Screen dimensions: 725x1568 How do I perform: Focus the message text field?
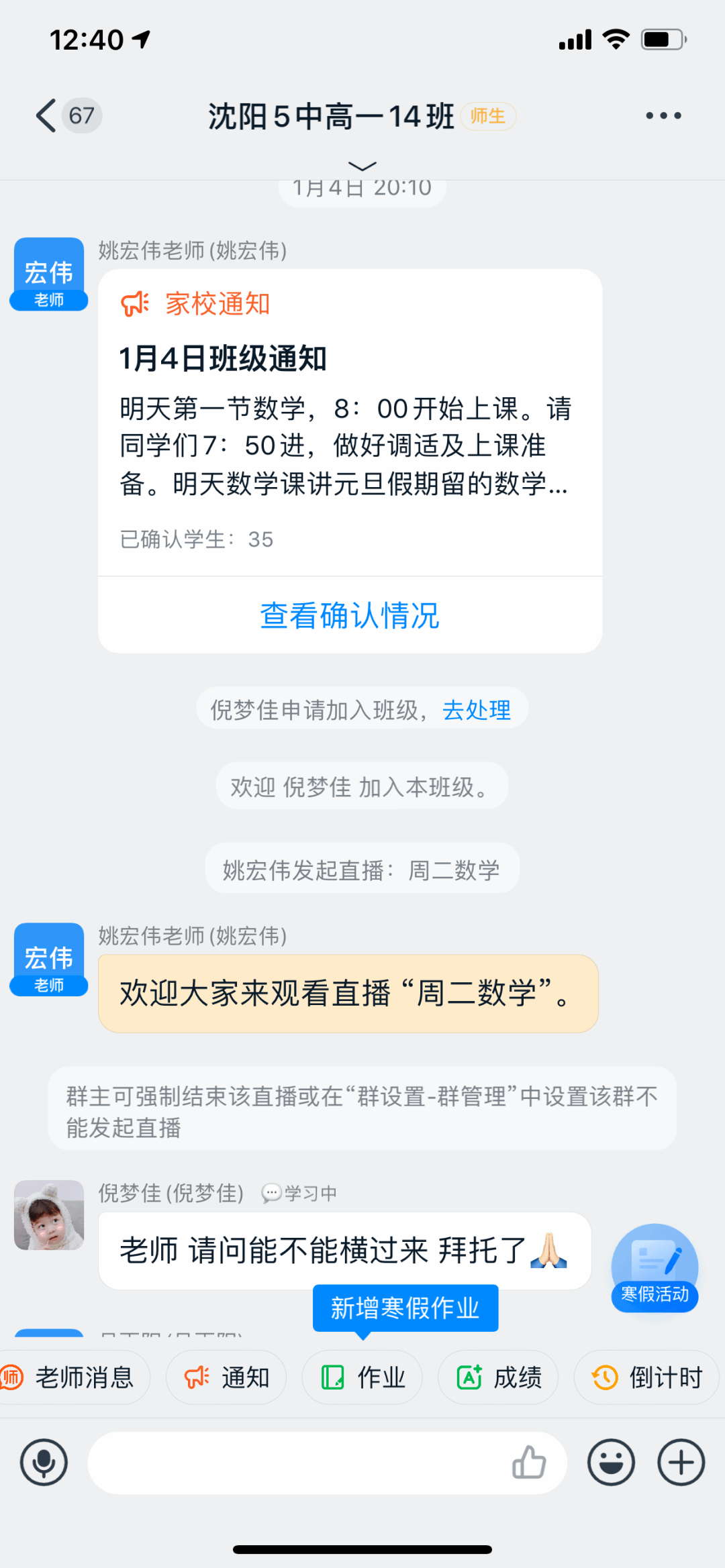(x=295, y=1462)
